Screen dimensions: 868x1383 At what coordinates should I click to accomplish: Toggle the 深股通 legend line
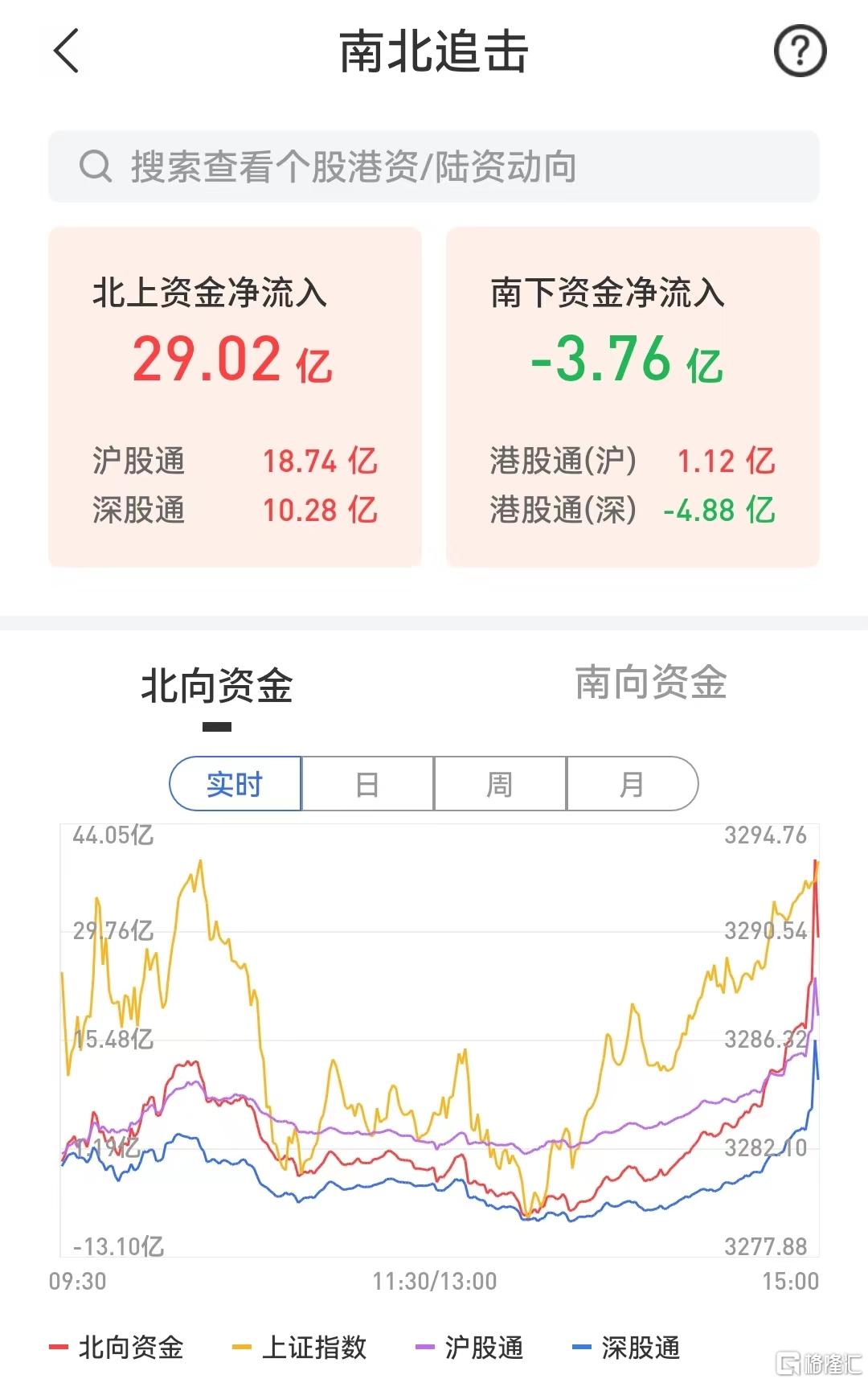626,1347
